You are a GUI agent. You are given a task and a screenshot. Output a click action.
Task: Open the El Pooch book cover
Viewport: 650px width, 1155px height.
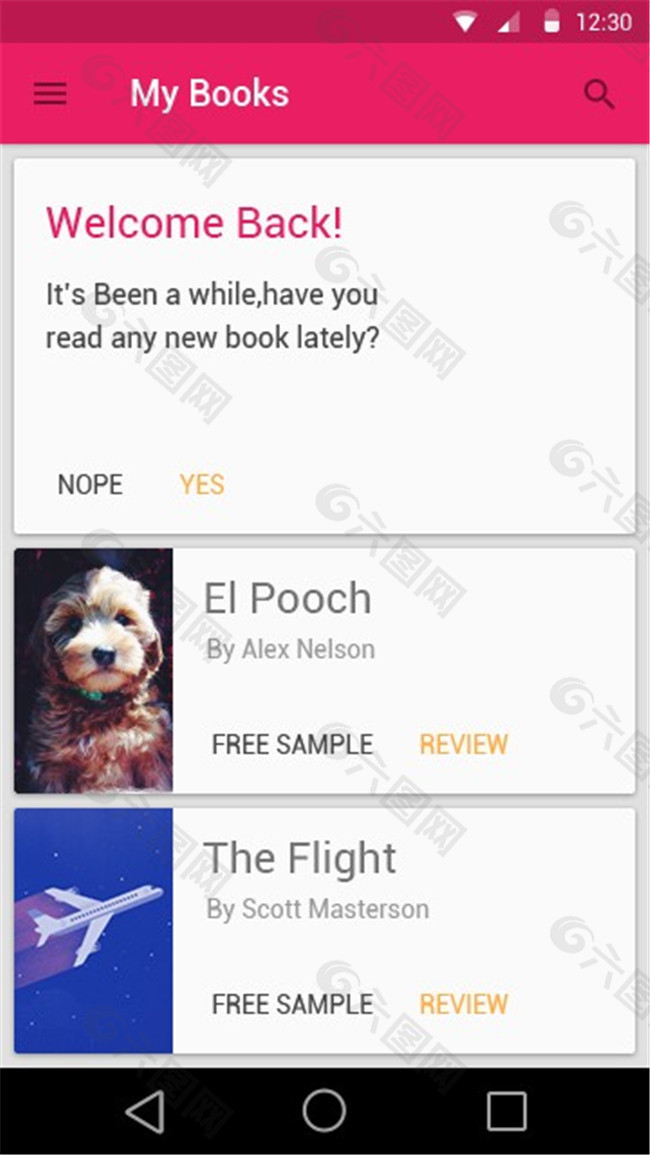pos(94,670)
